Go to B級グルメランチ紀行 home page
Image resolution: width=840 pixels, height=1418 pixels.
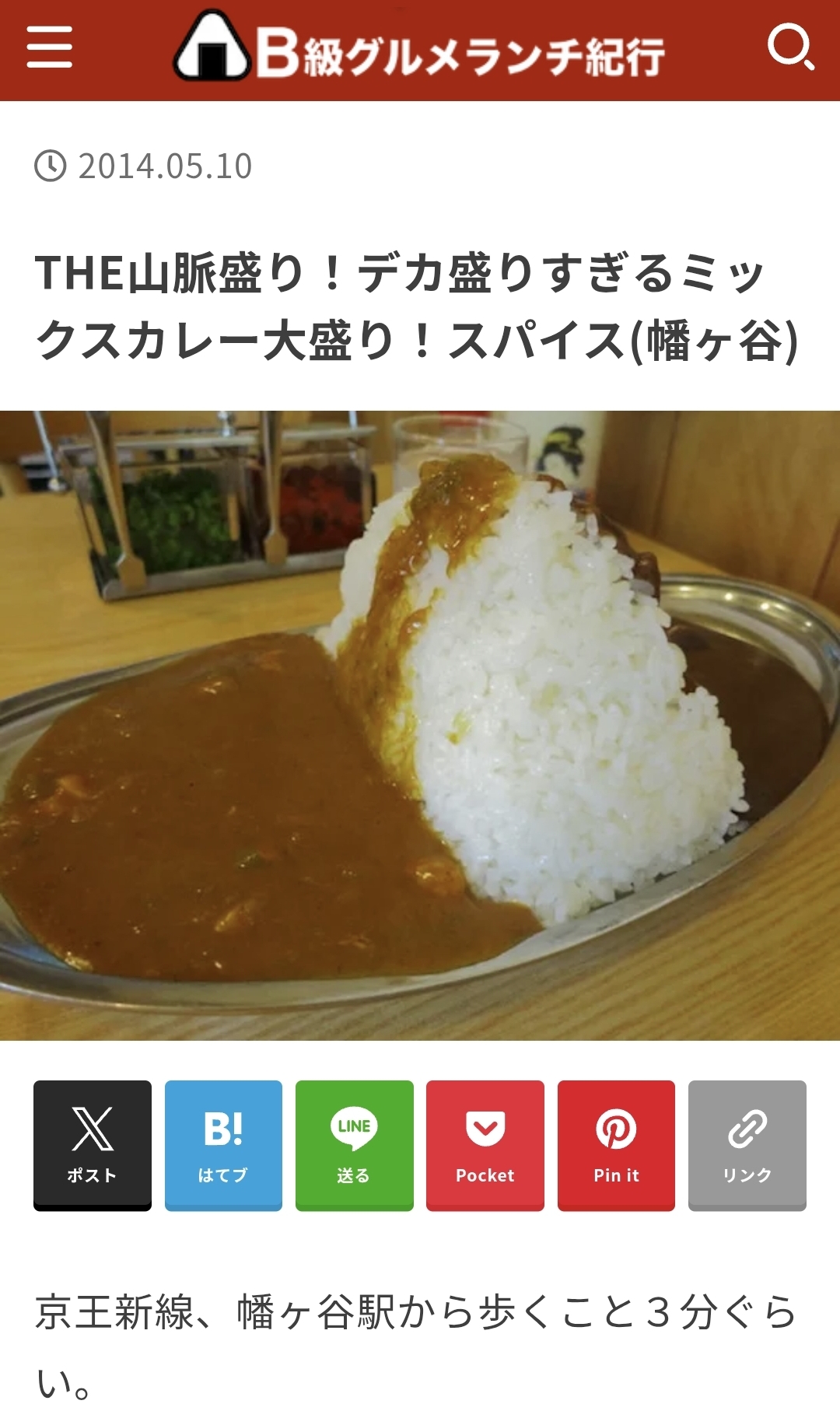419,49
